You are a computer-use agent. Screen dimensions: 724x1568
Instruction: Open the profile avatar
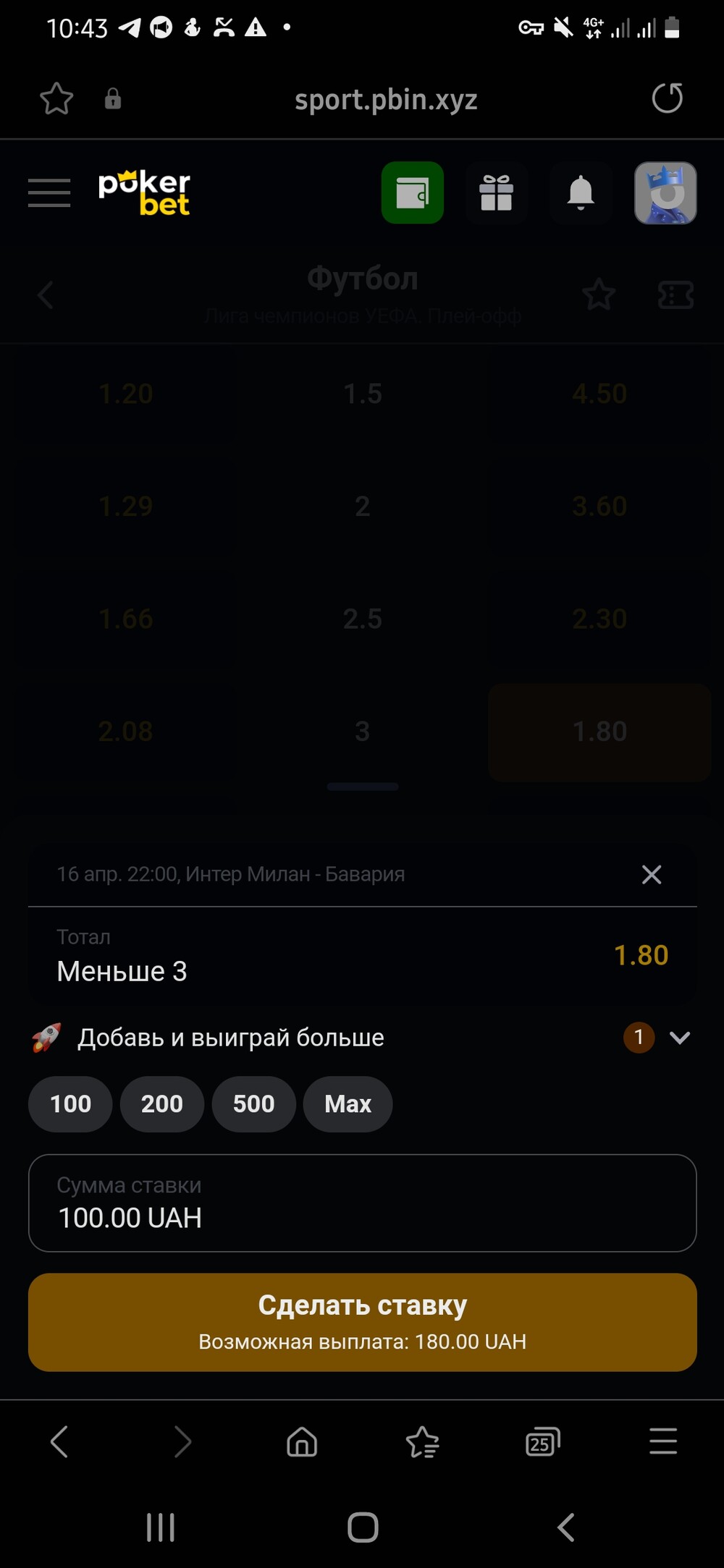pyautogui.click(x=665, y=192)
